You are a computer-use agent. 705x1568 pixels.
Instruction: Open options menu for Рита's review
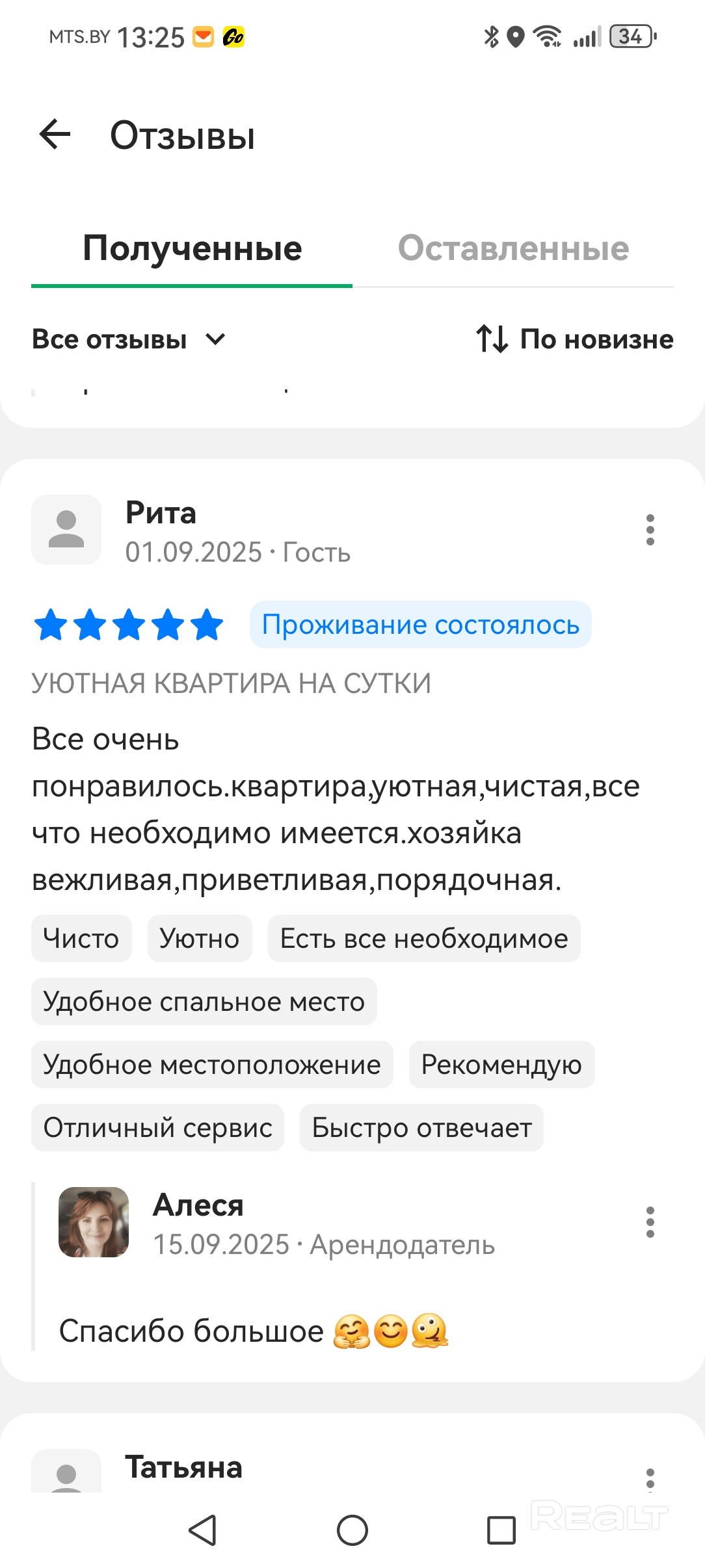tap(650, 530)
